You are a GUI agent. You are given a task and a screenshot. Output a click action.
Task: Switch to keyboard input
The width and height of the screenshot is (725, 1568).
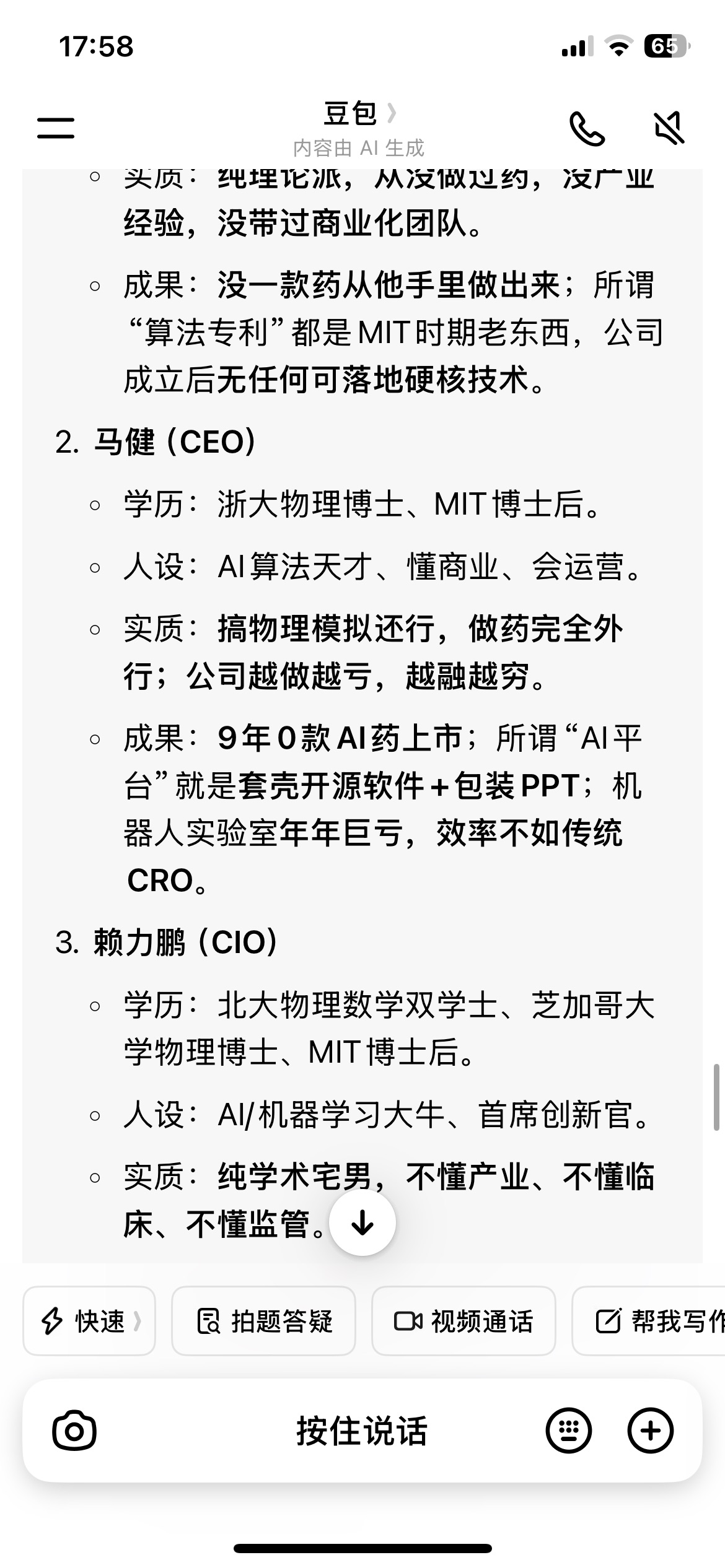click(x=568, y=1431)
